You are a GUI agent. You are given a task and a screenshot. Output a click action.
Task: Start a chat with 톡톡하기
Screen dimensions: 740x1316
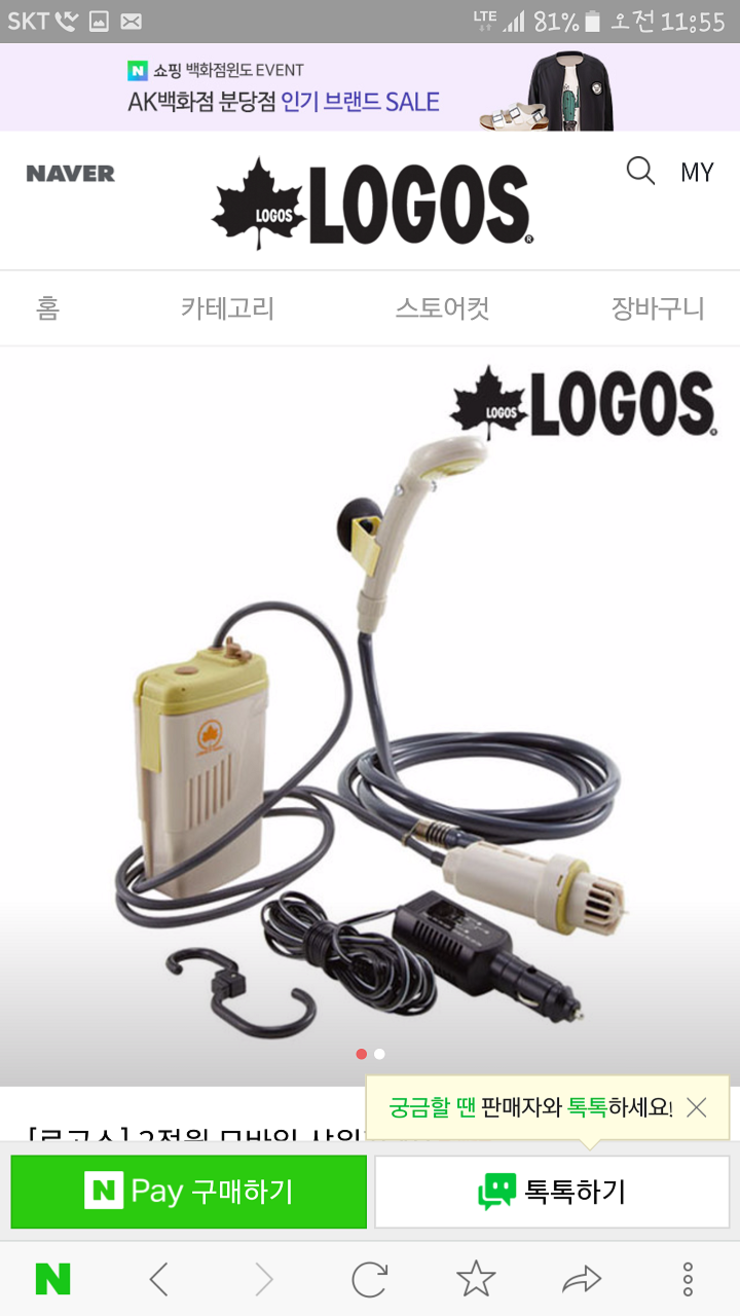tap(552, 1191)
